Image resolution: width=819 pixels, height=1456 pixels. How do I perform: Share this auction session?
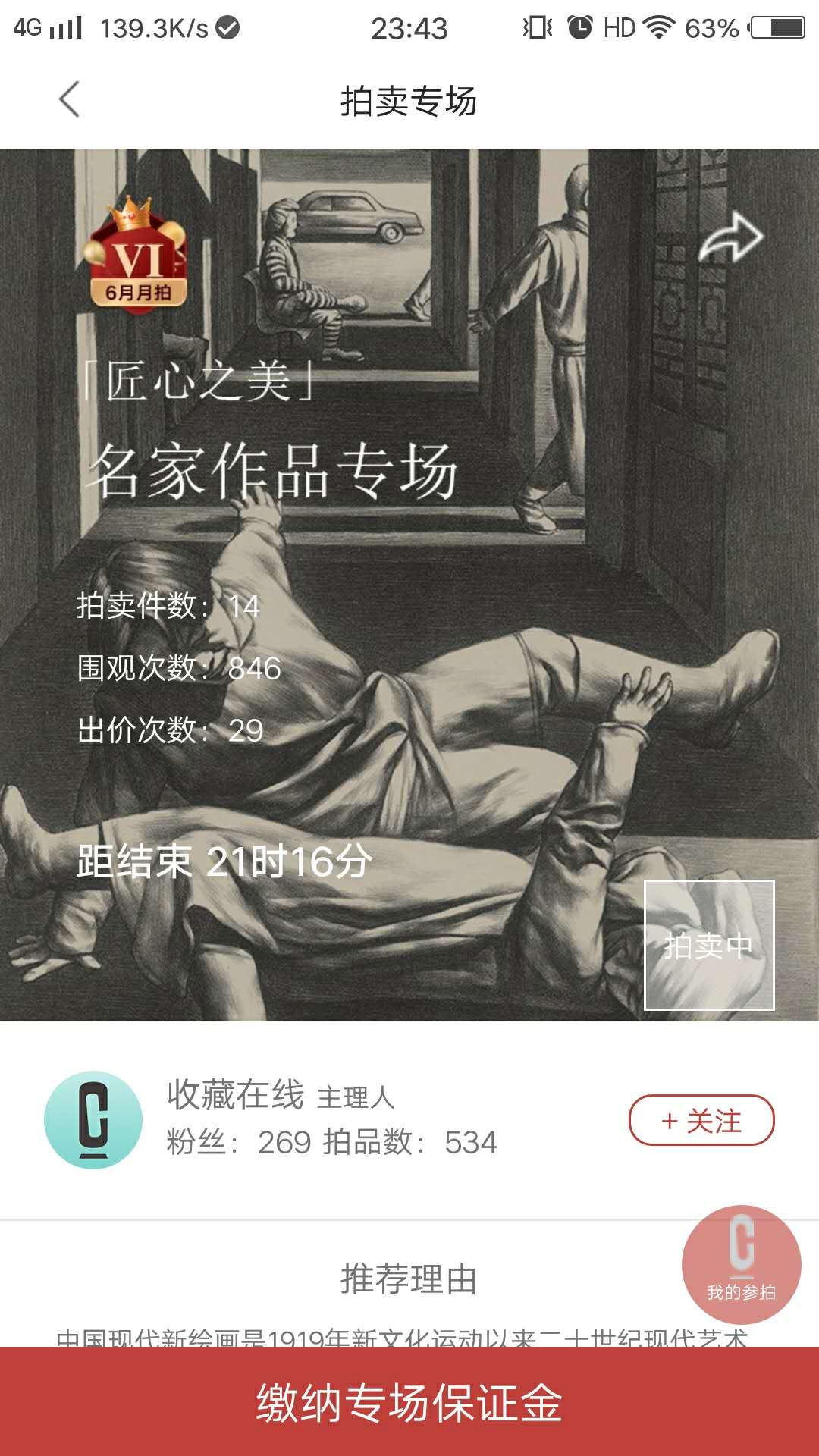point(730,239)
